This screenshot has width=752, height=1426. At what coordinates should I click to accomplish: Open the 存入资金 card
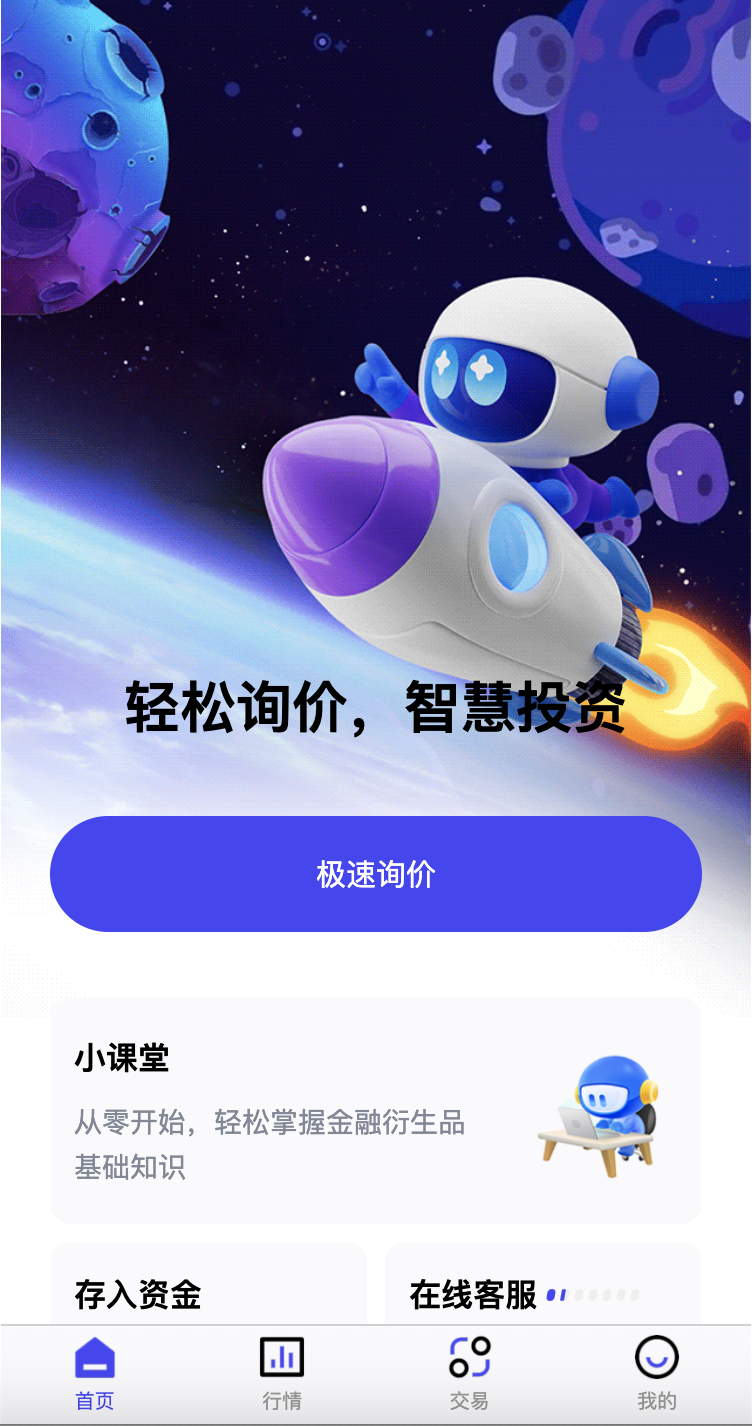click(208, 1288)
